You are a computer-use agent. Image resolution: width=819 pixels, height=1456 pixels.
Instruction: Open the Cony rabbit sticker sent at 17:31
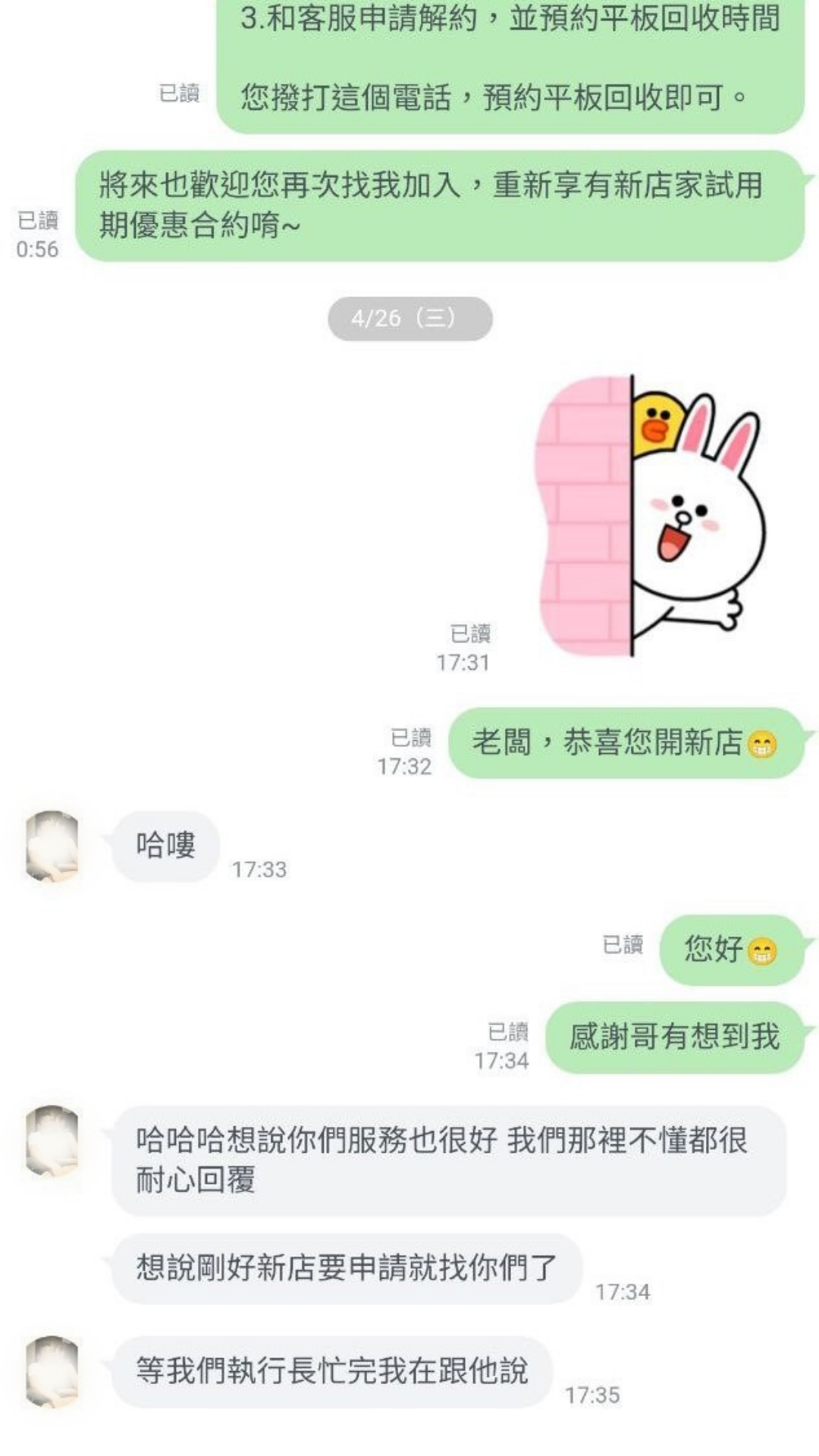(651, 515)
